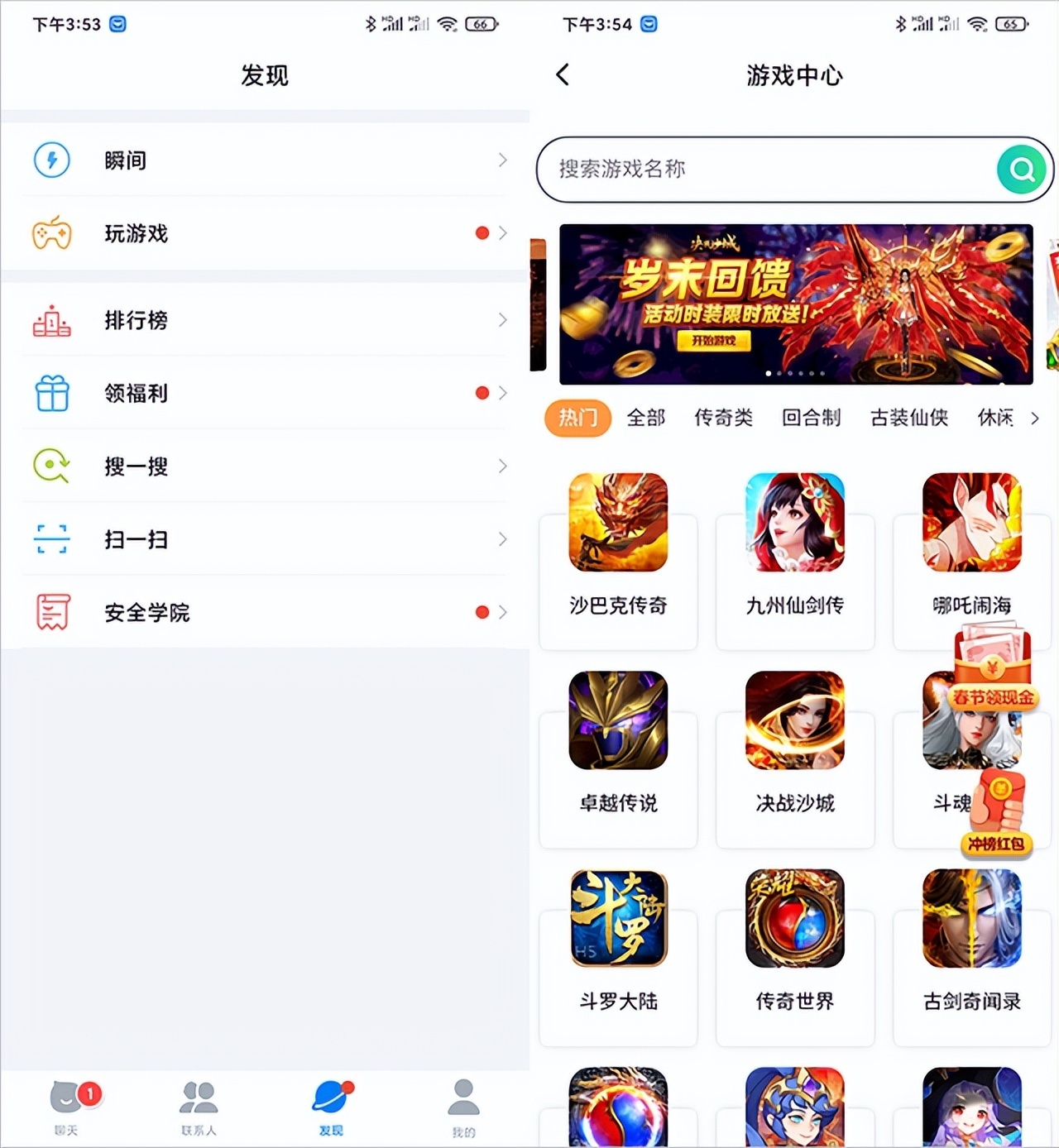Select the 回合制 category tab
The image size is (1059, 1148).
coord(811,418)
